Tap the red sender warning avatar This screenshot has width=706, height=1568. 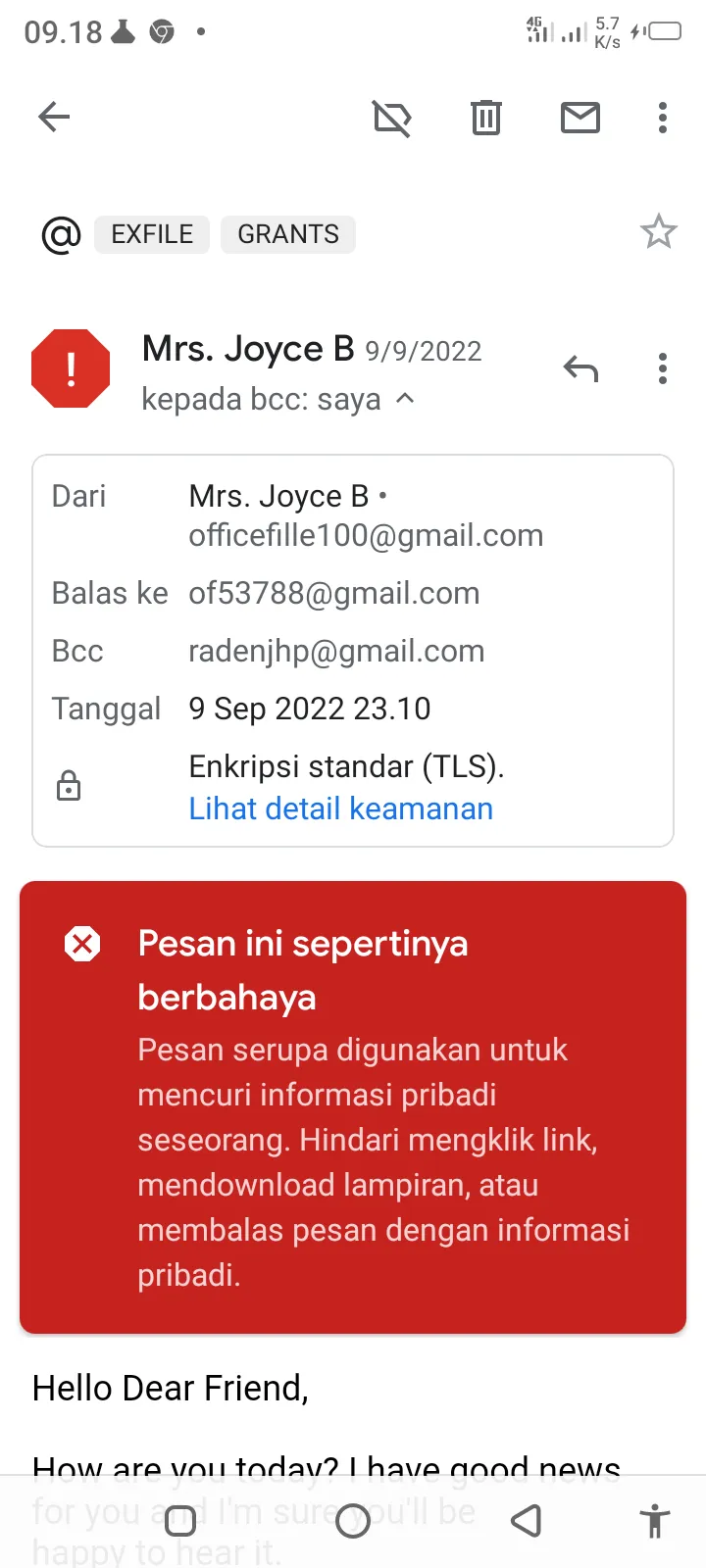tap(71, 368)
